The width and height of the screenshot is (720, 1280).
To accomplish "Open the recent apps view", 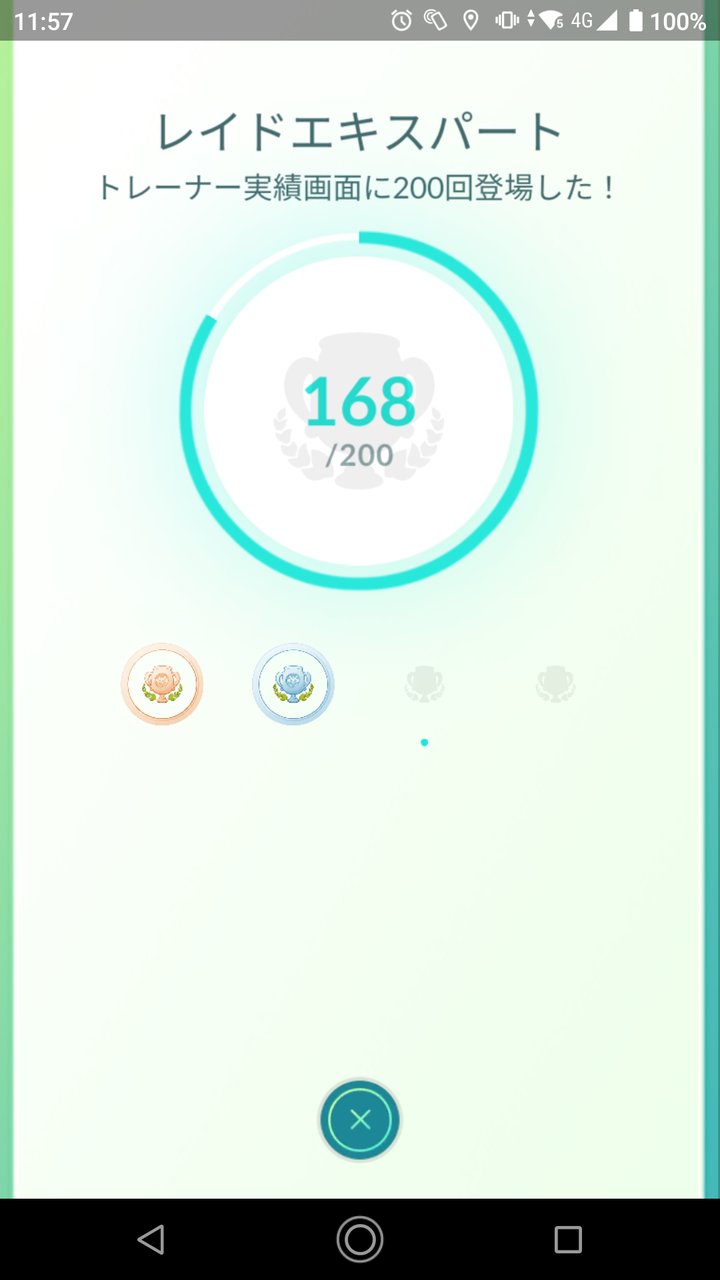I will click(x=568, y=1240).
